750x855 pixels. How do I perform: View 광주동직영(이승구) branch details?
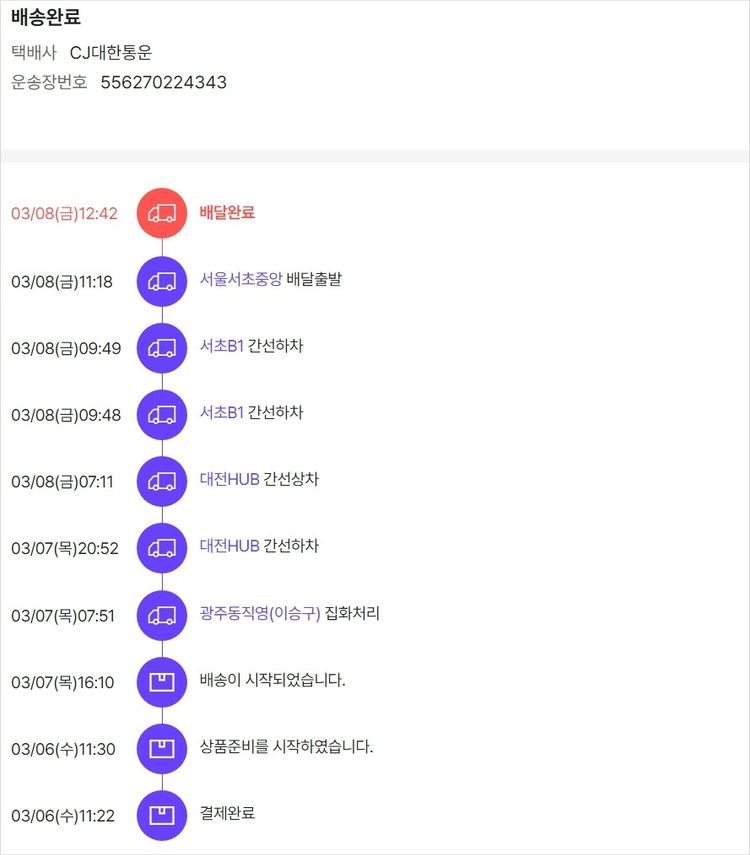(x=260, y=614)
